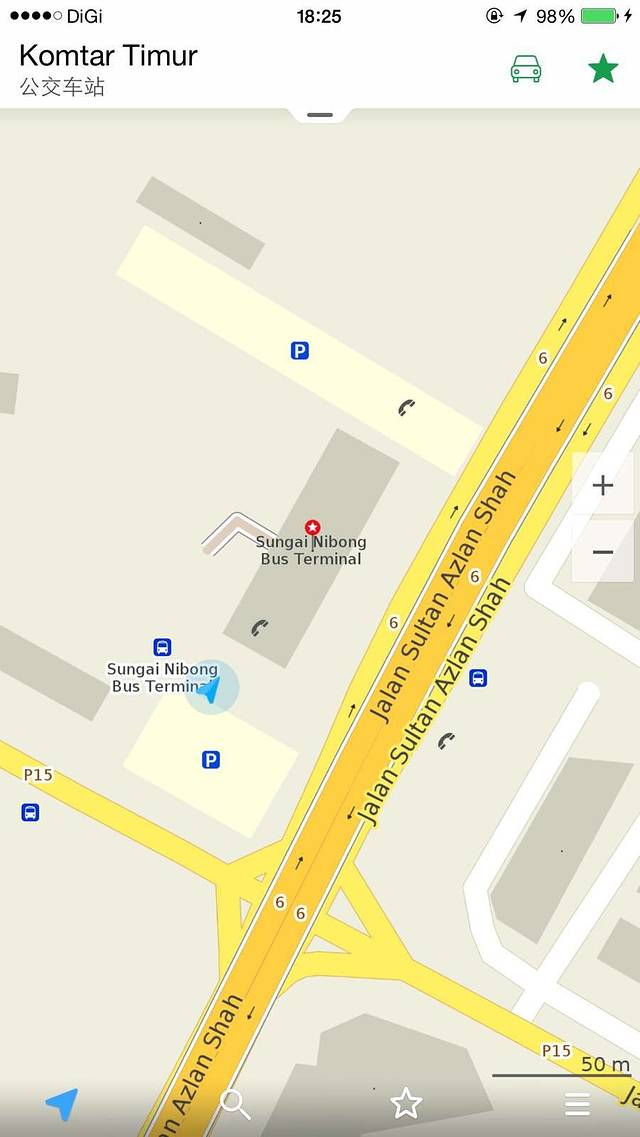The height and width of the screenshot is (1137, 640).
Task: Get driving directions to Komtar Timur
Action: tap(526, 69)
